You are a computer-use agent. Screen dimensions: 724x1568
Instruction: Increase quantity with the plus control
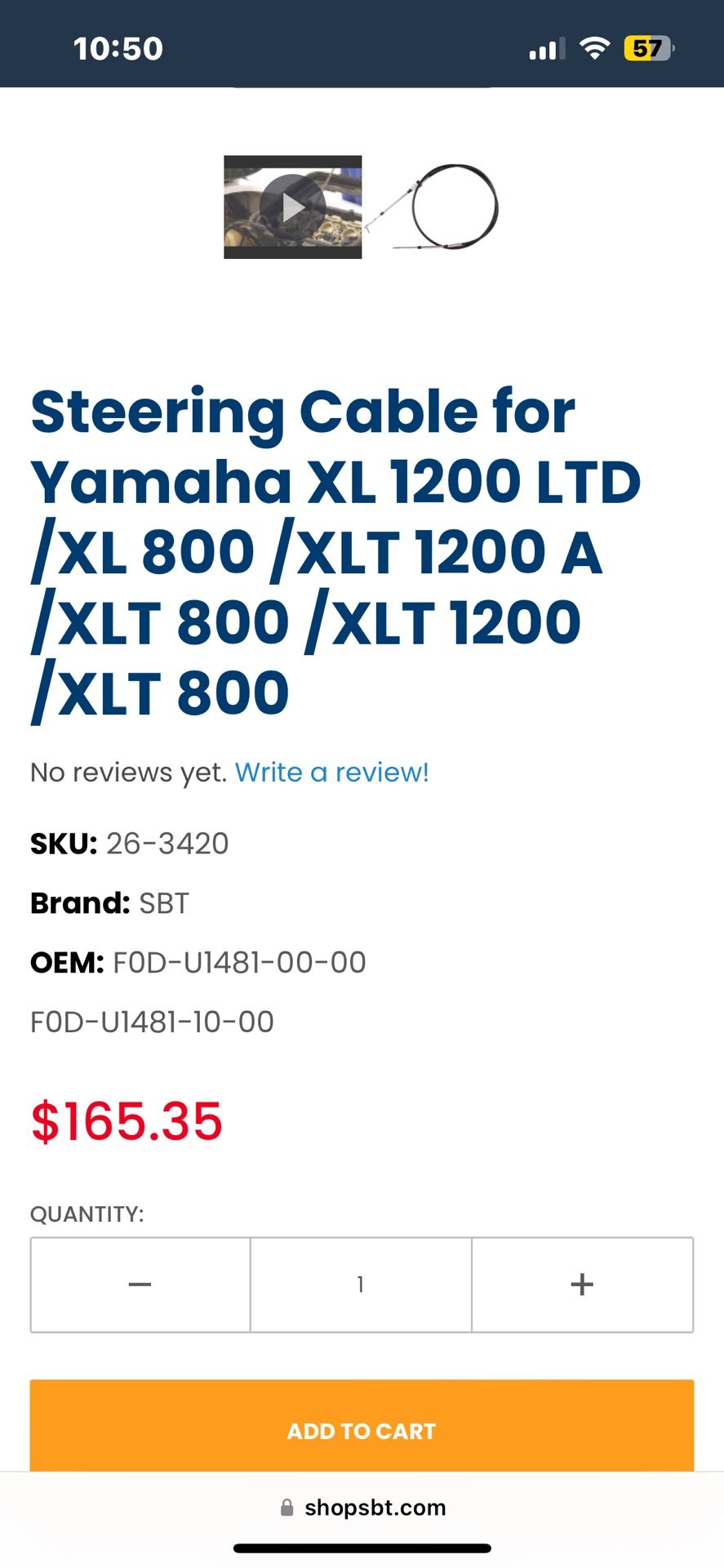coord(582,1285)
